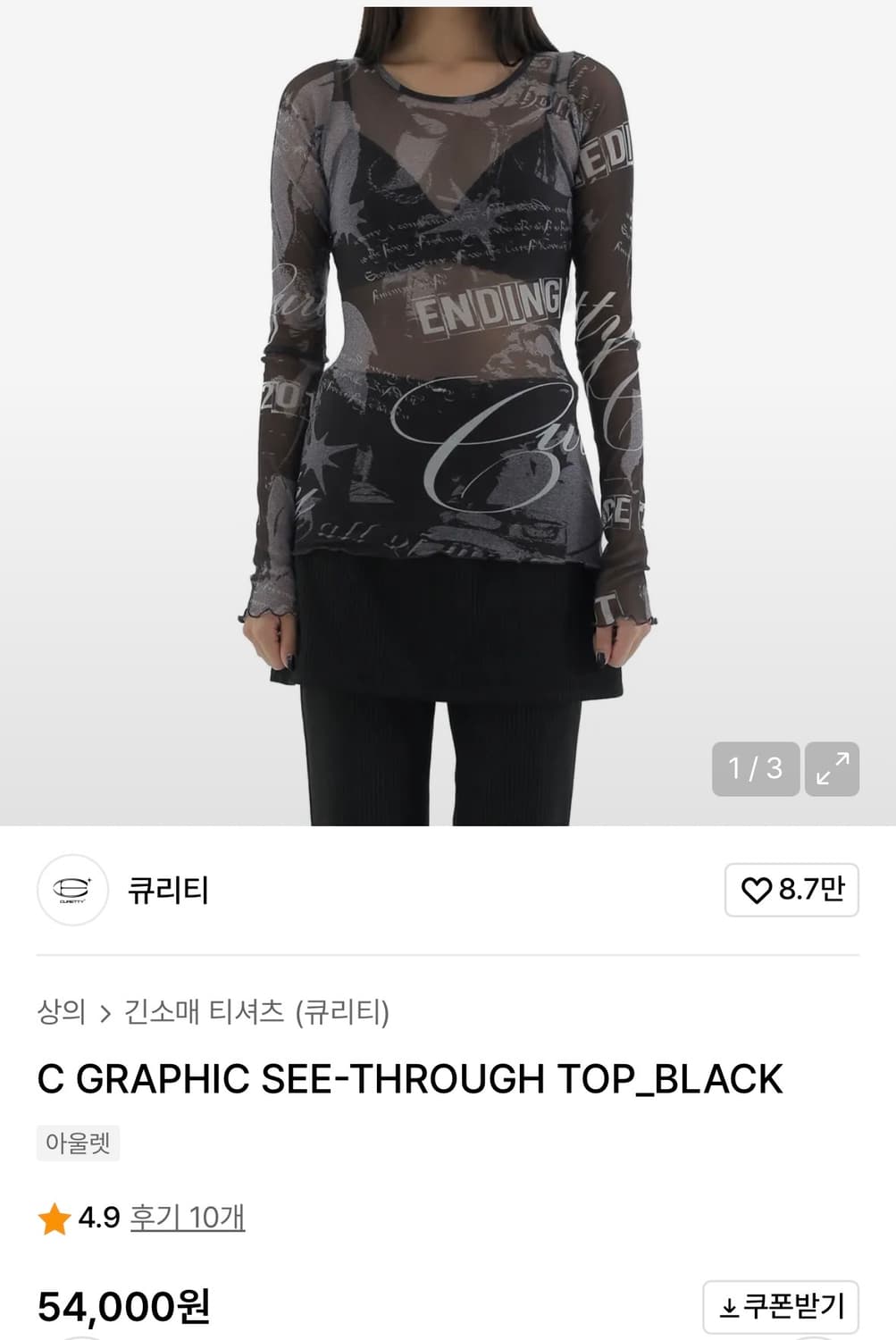Viewport: 896px width, 1340px height.
Task: Click the CURETTY brand logo circle
Action: pos(71,890)
